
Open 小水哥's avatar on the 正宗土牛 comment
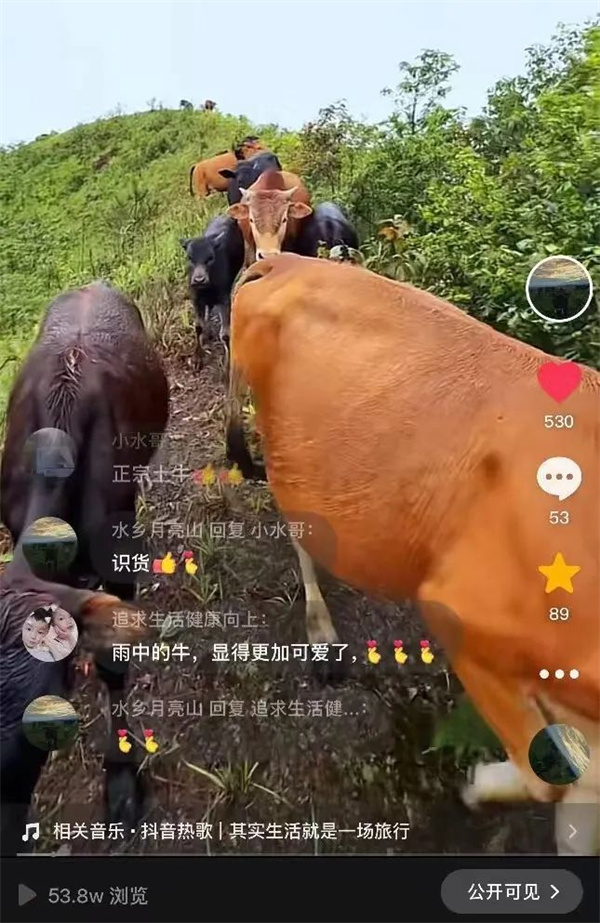pyautogui.click(x=50, y=454)
